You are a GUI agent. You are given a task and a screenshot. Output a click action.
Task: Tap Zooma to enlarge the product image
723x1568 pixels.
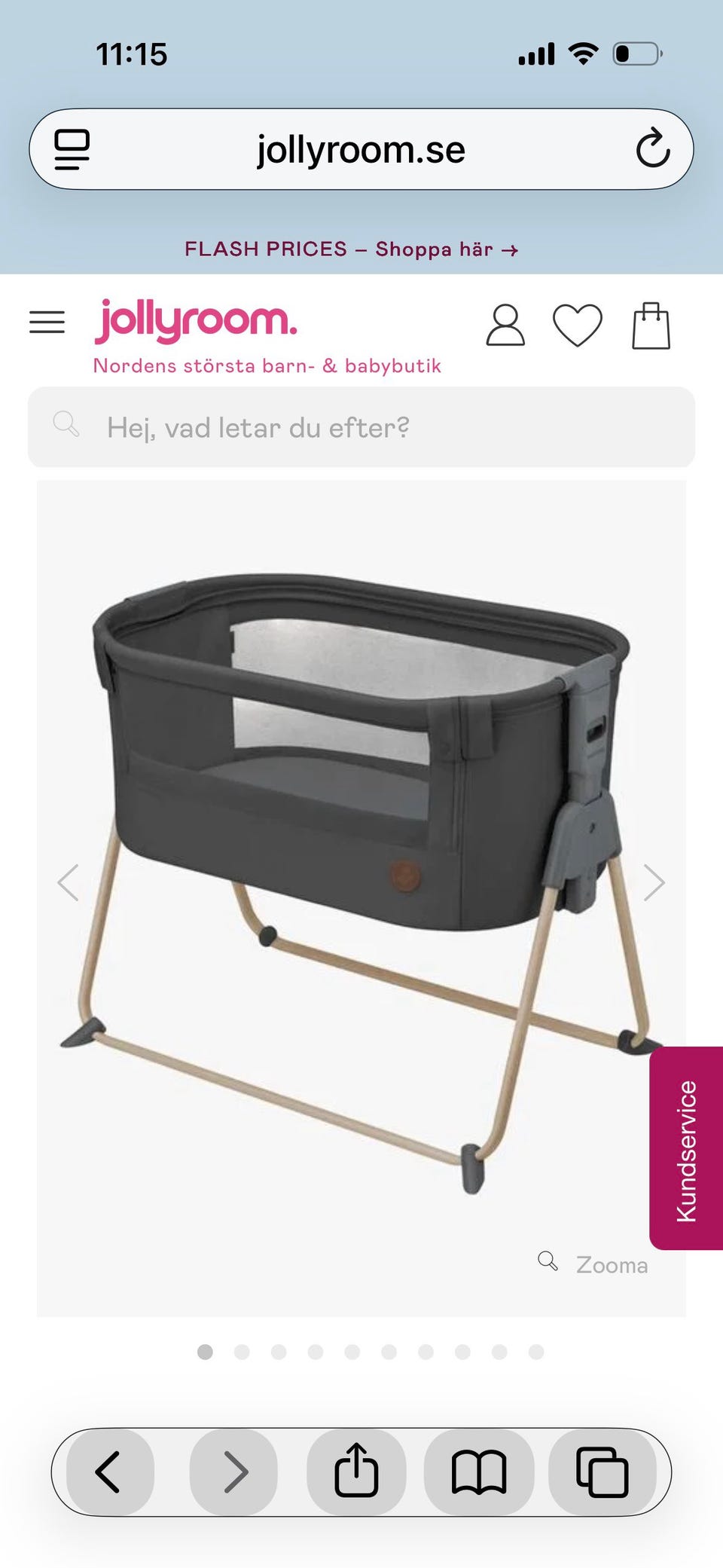pyautogui.click(x=593, y=1264)
